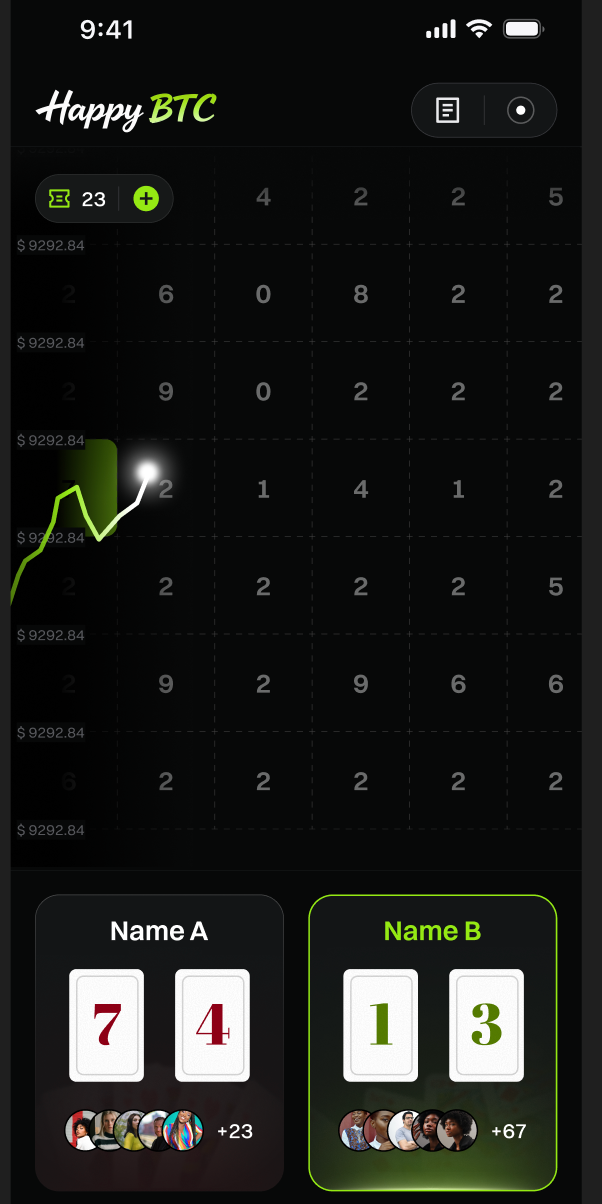The width and height of the screenshot is (602, 1204).
Task: Select the Name A card
Action: coord(159,1040)
